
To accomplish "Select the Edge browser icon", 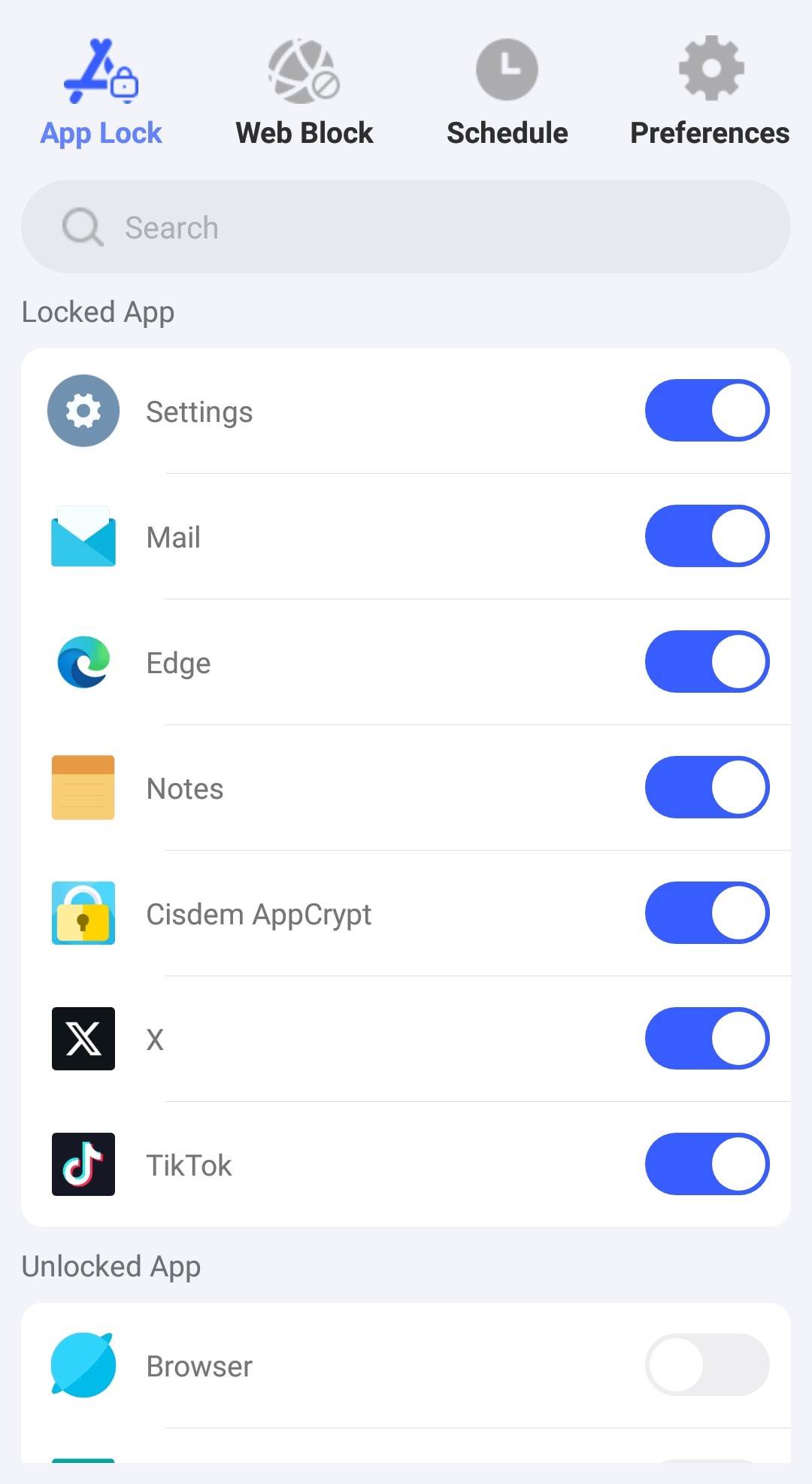I will pyautogui.click(x=83, y=662).
